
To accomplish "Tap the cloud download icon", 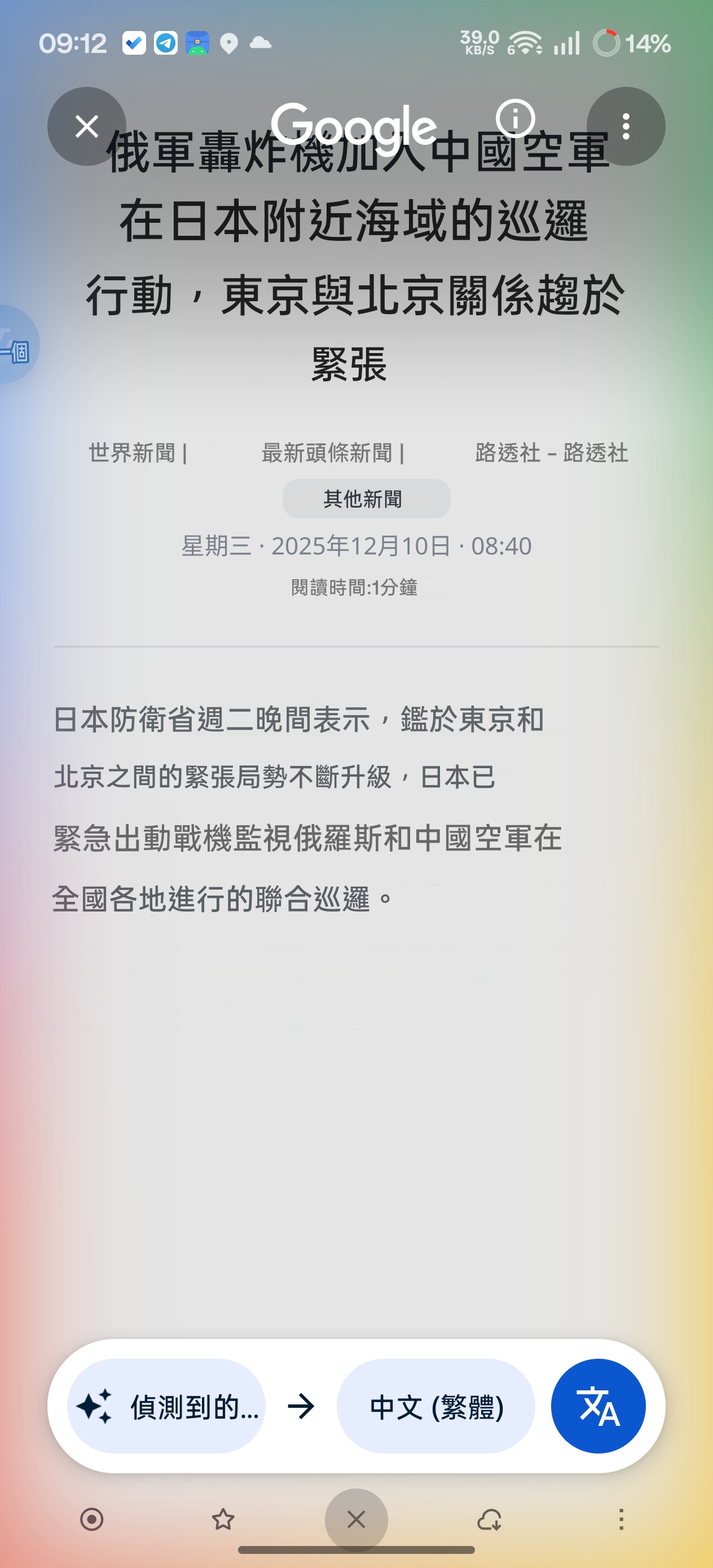I will [490, 1519].
